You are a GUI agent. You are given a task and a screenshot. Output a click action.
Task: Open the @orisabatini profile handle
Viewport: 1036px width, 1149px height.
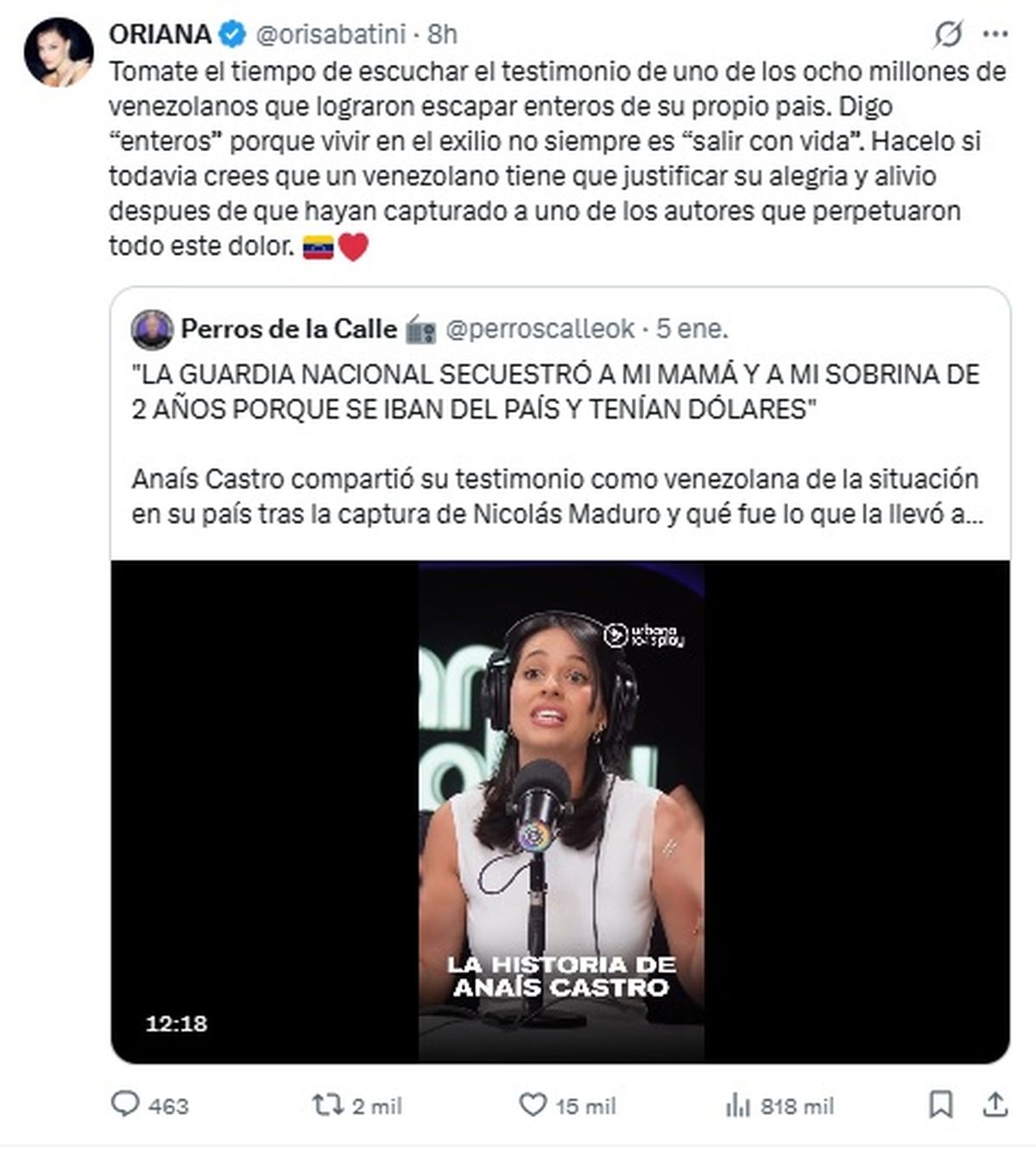330,34
